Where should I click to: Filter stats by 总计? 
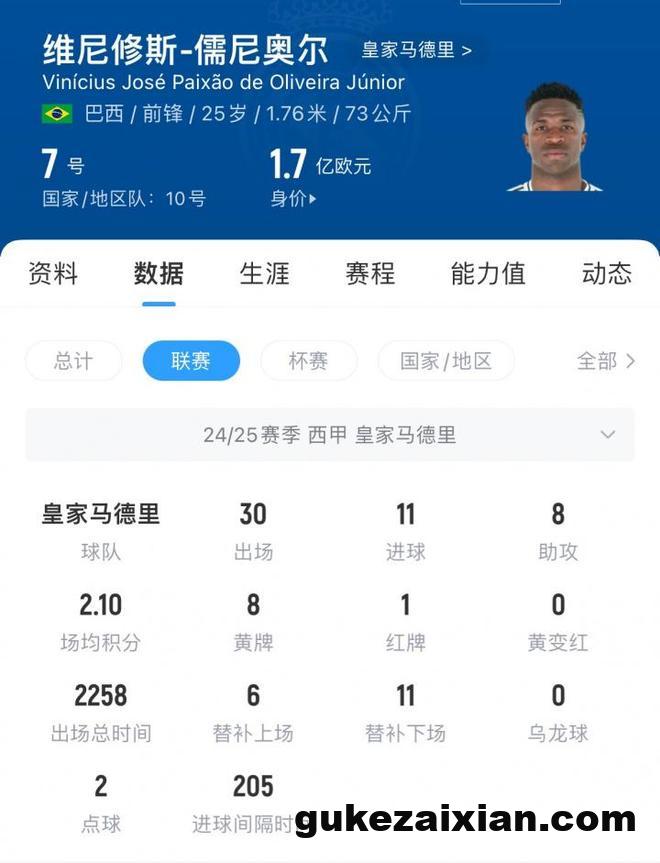pyautogui.click(x=73, y=361)
